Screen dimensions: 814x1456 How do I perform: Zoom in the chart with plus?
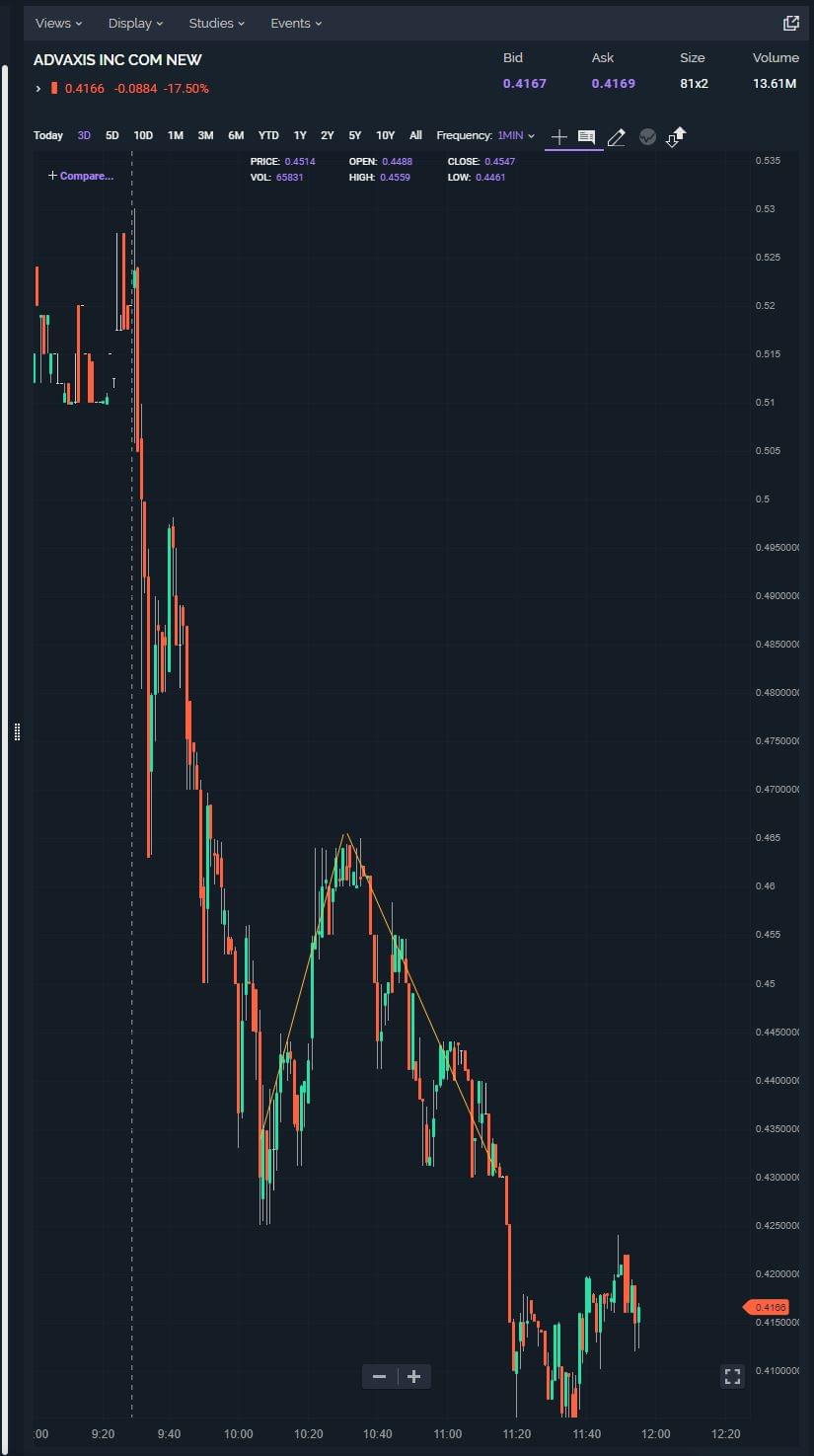pyautogui.click(x=414, y=1376)
